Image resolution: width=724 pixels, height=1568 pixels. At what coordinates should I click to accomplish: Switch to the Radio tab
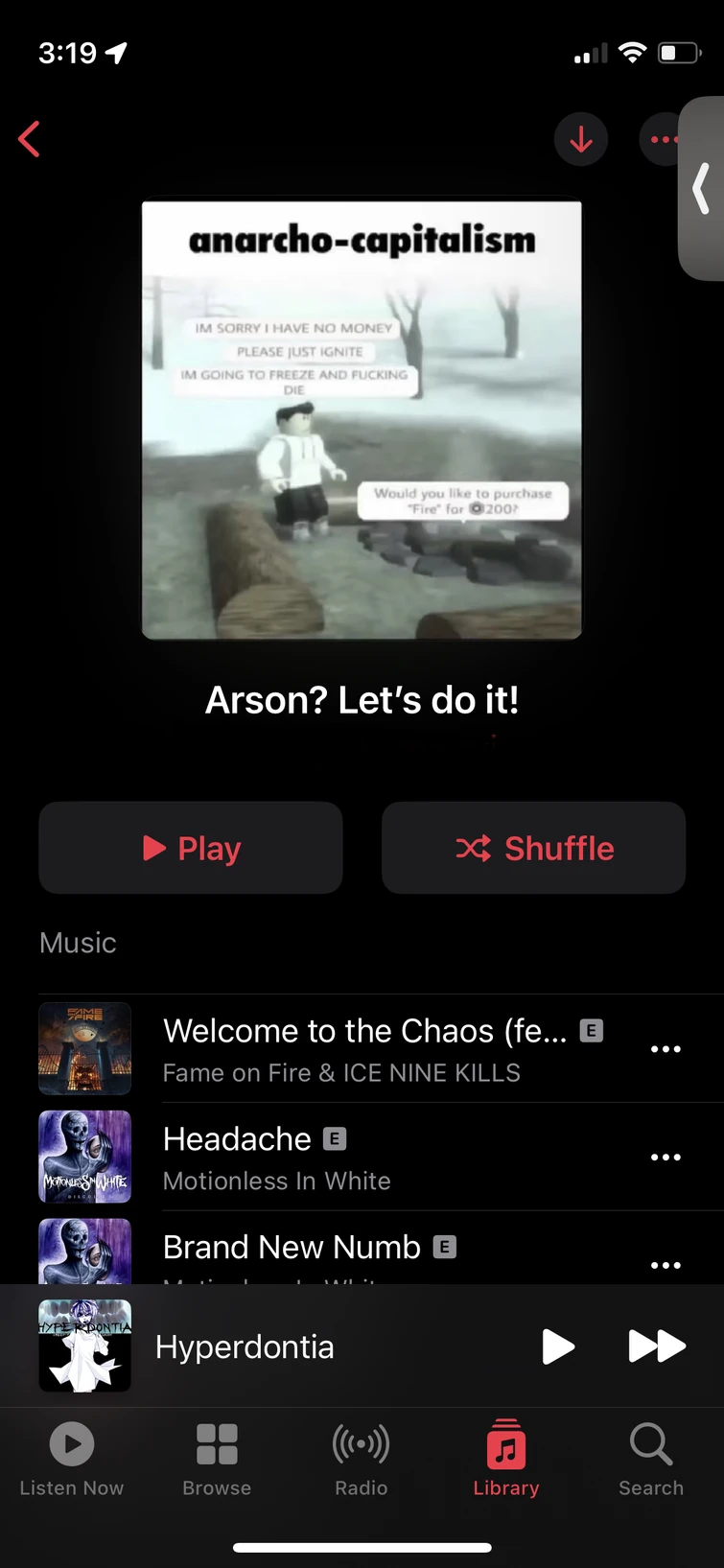(362, 1459)
